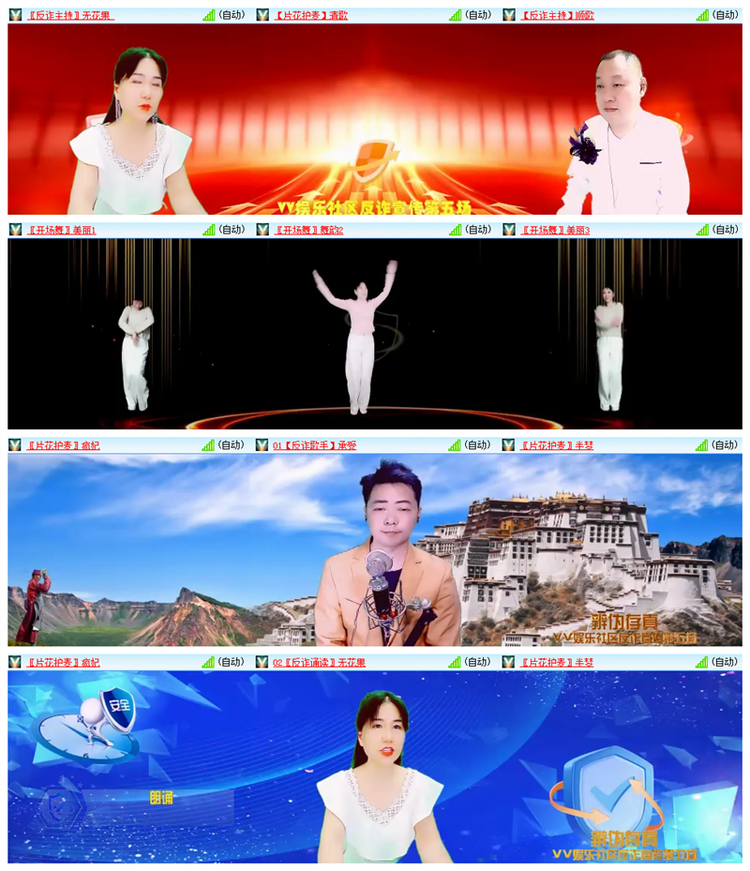Toggle auto quality on 美丽3's stream
This screenshot has width=750, height=871.
(x=726, y=226)
